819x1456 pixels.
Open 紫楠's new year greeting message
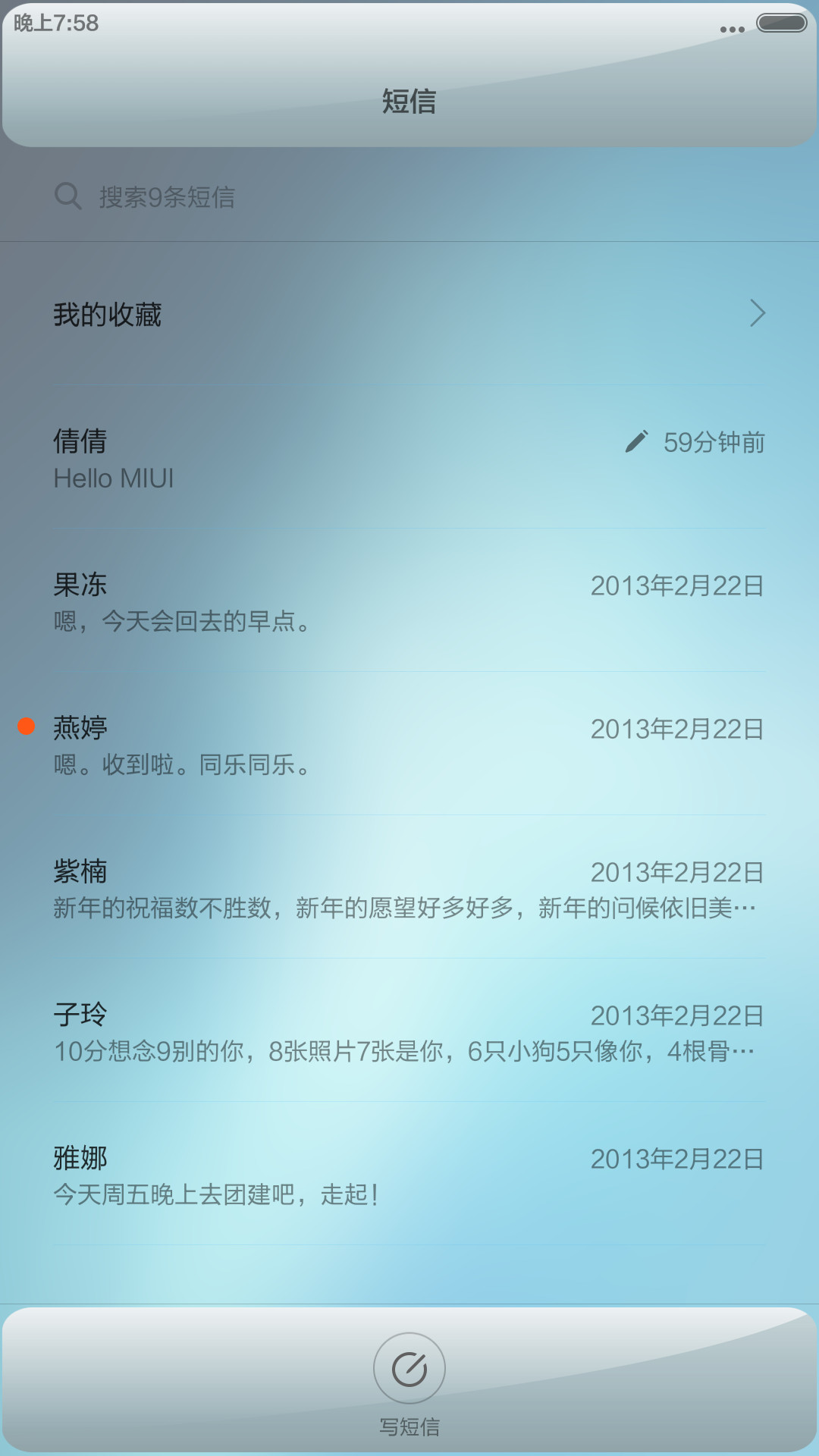pos(409,887)
